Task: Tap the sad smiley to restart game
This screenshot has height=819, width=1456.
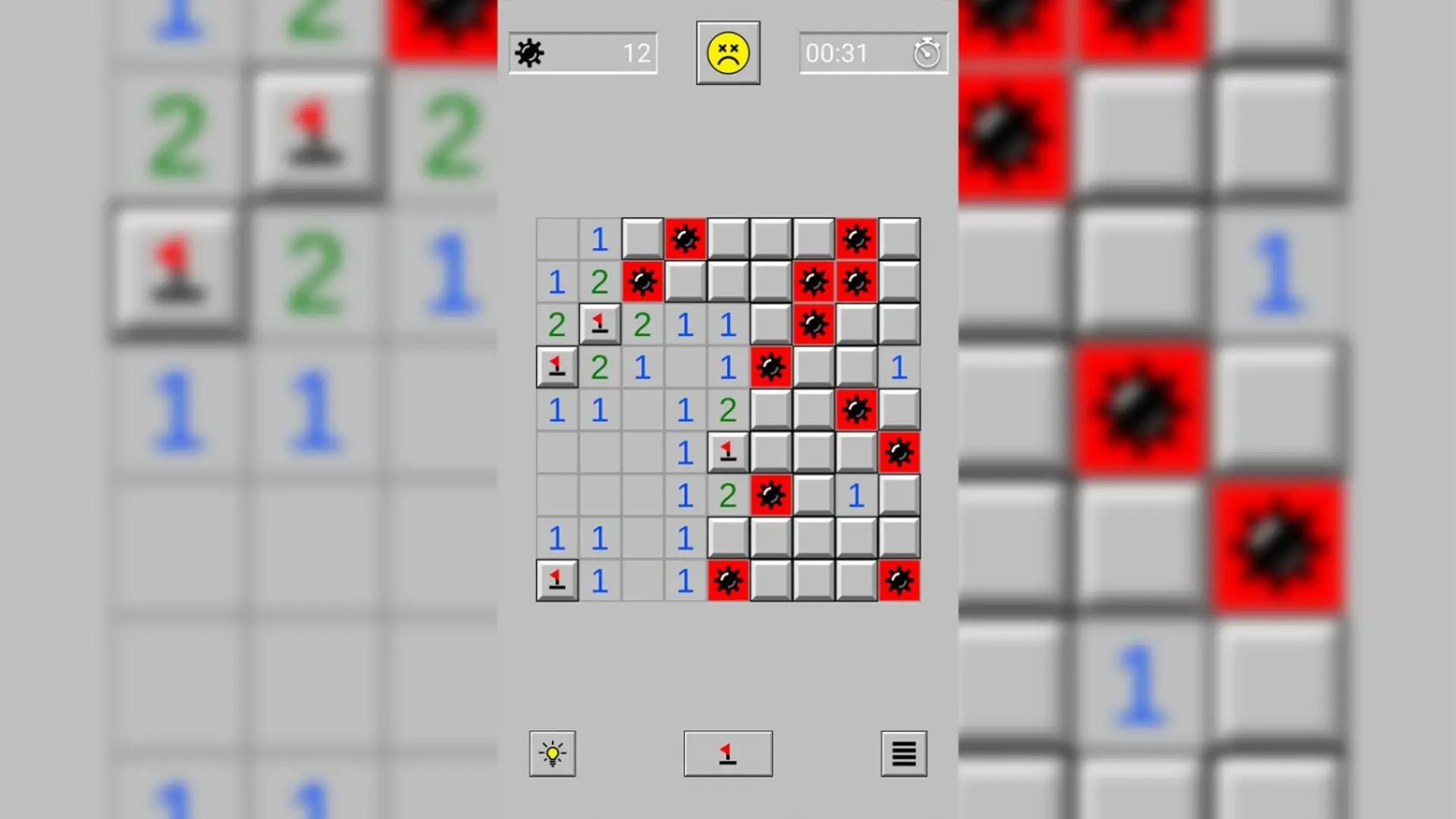Action: [x=728, y=53]
